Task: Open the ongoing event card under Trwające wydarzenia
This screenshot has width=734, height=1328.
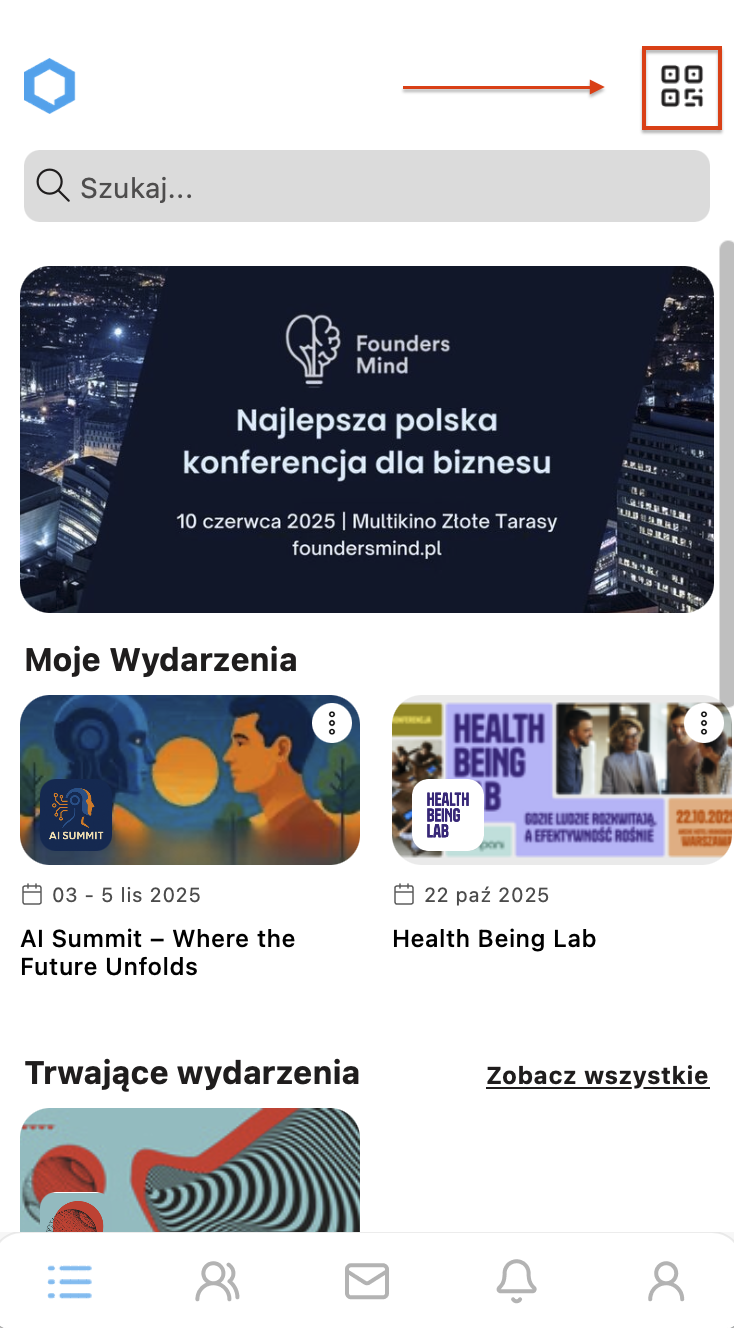Action: (190, 1170)
